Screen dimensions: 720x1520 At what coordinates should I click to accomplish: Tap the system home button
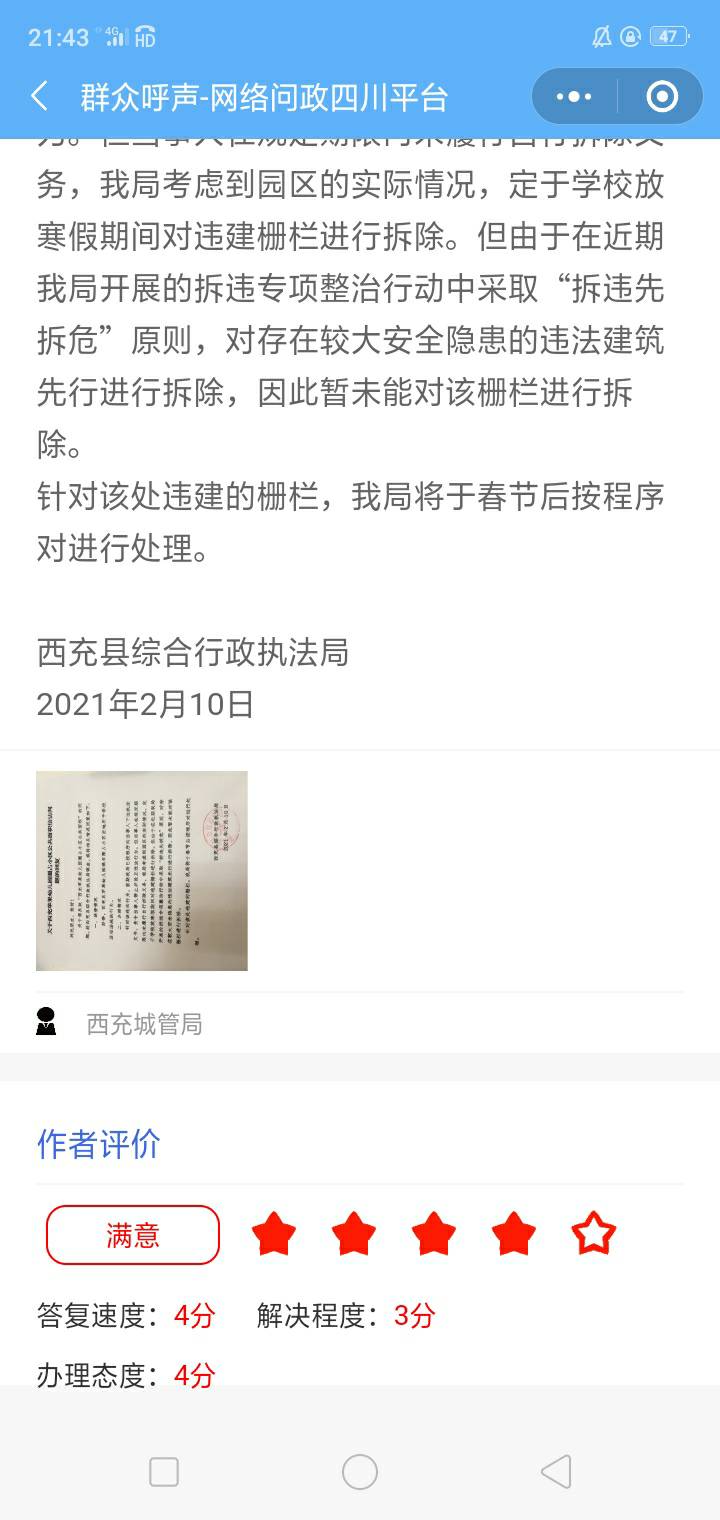[x=360, y=1472]
